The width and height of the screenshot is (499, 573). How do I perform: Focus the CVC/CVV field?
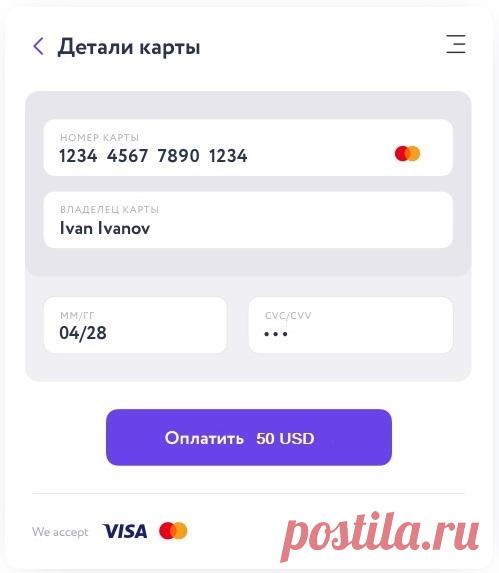351,325
